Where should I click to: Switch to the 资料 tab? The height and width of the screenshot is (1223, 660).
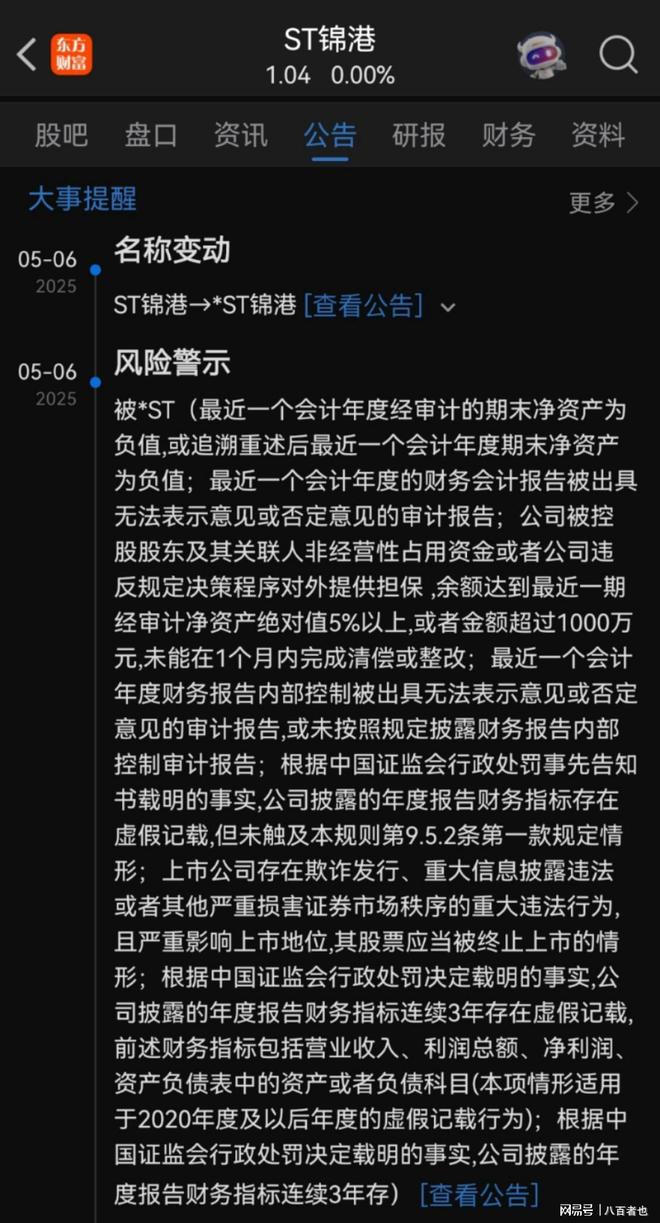(x=597, y=135)
